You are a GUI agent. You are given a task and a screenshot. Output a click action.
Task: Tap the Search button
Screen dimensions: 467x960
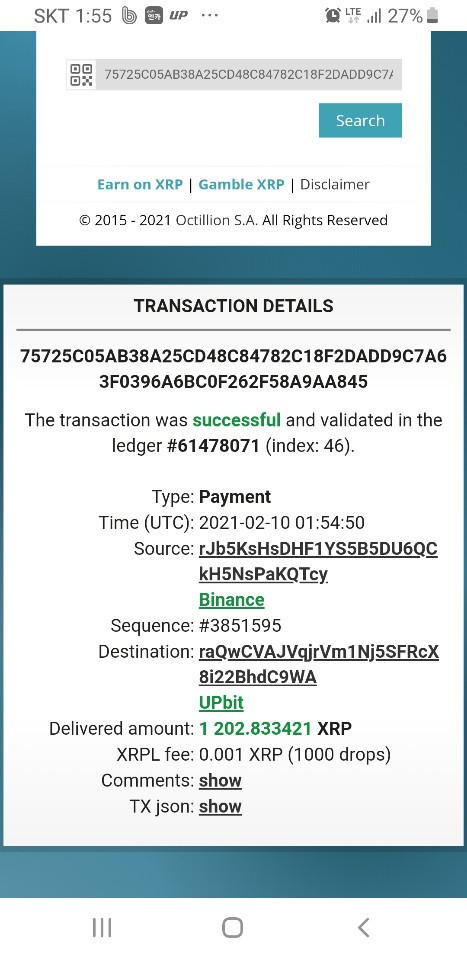click(x=360, y=120)
